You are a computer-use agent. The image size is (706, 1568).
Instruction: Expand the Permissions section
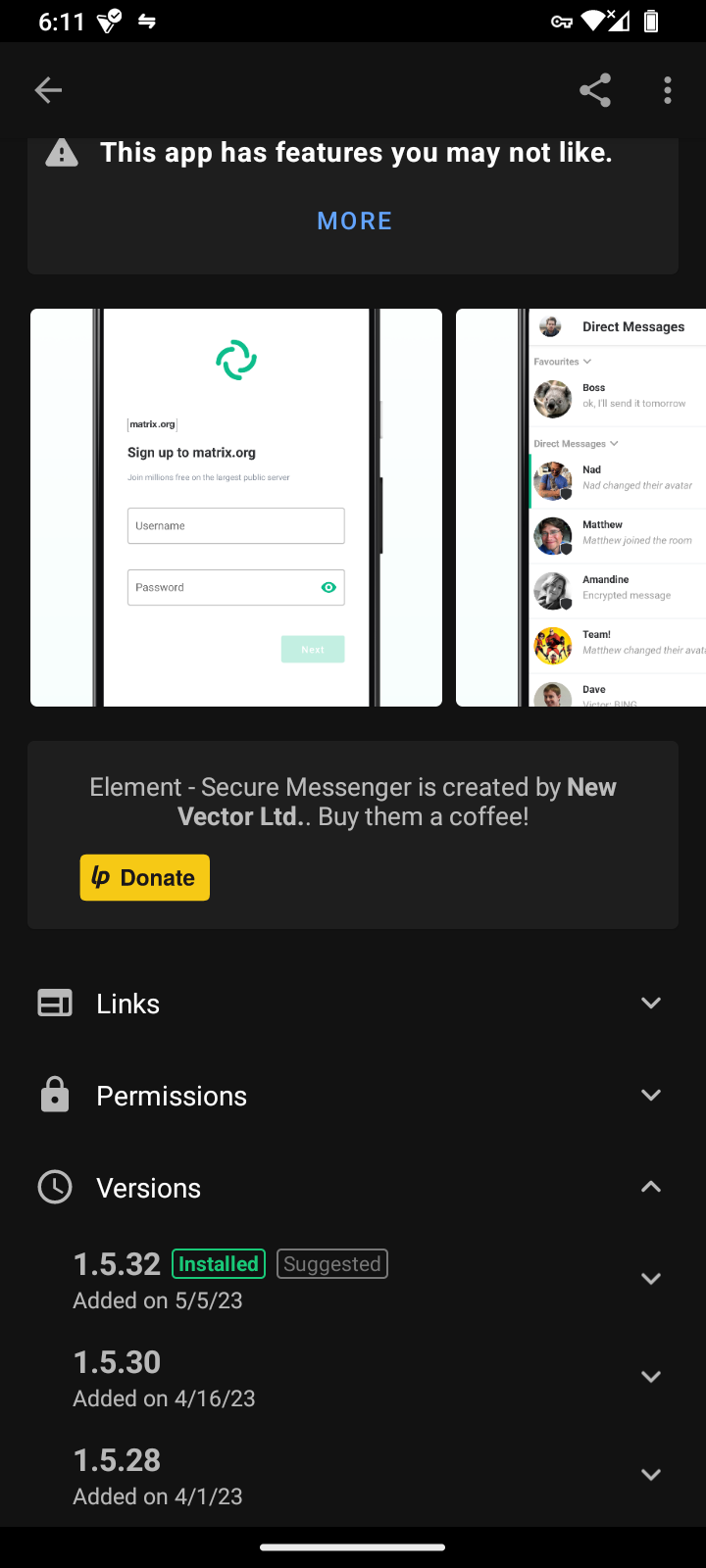coord(353,1096)
